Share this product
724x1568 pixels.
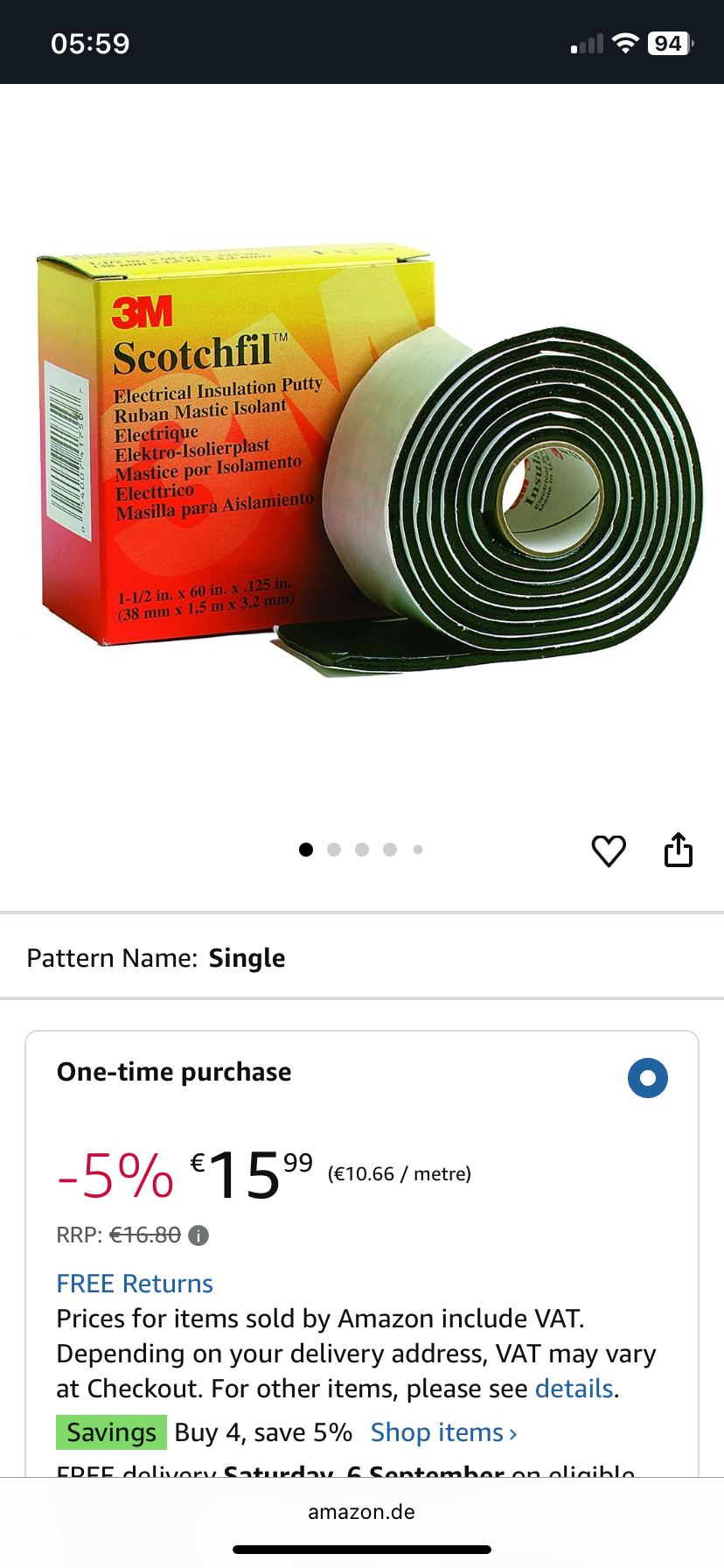679,850
